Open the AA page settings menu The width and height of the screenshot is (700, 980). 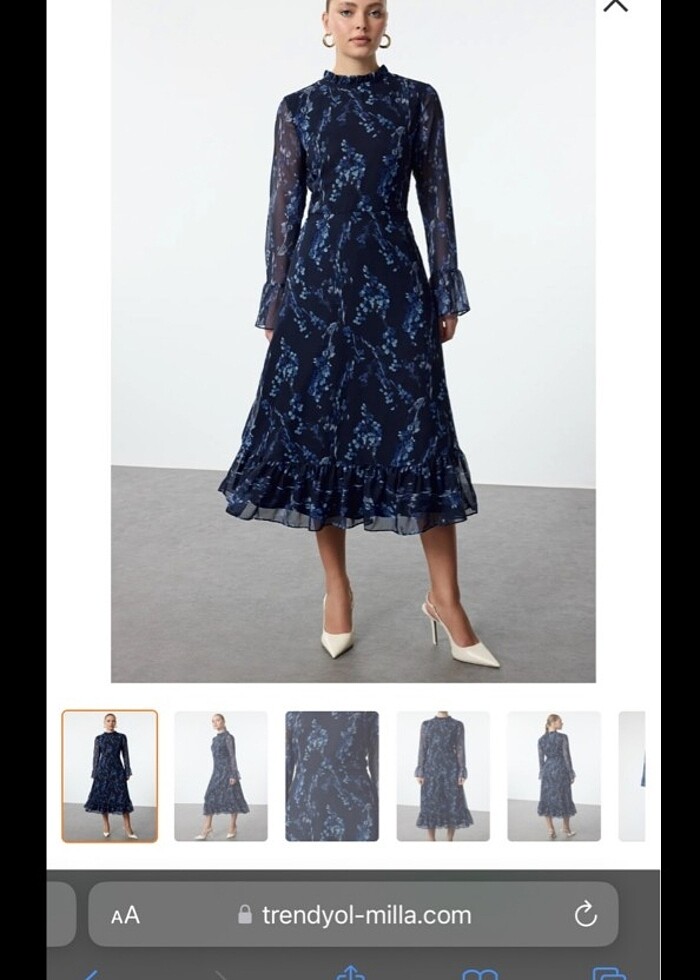[x=125, y=915]
